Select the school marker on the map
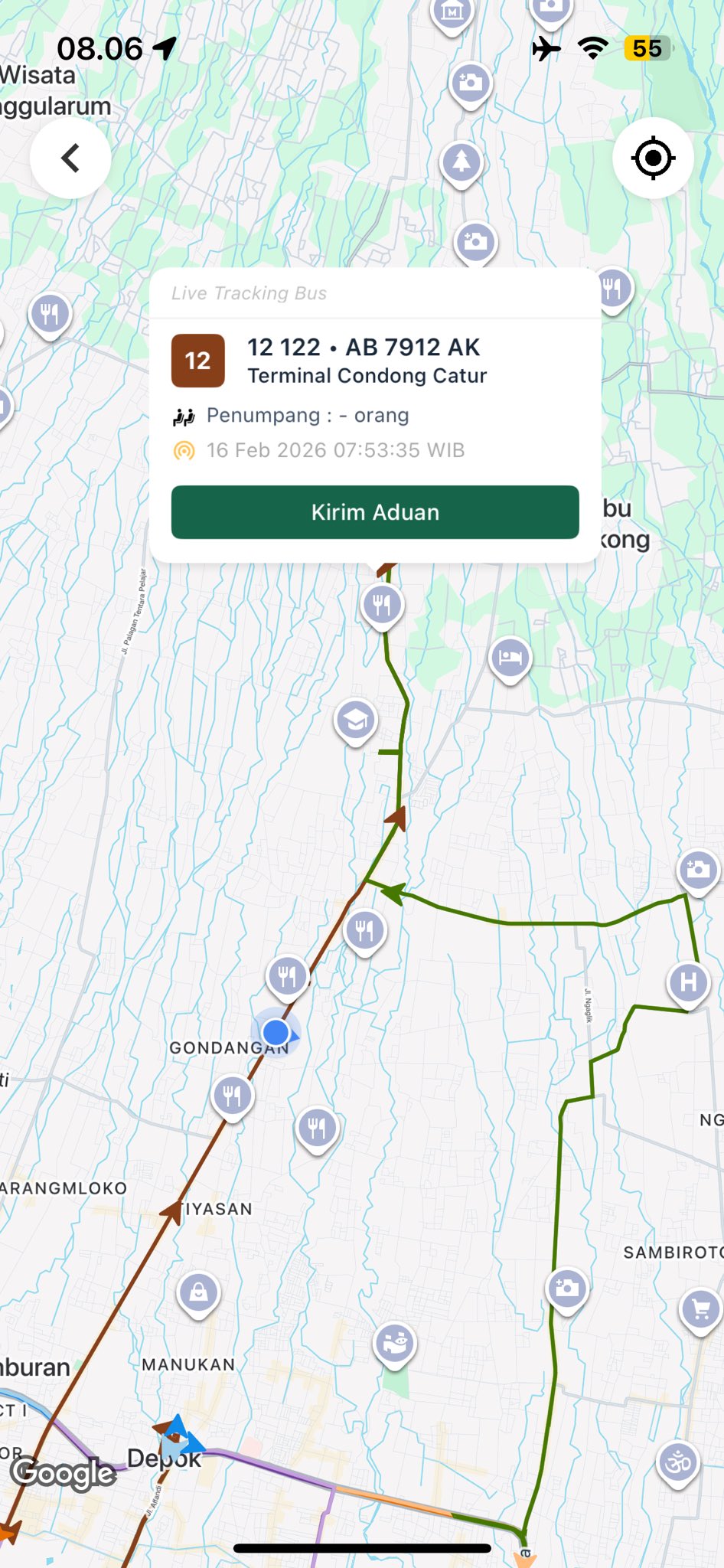The height and width of the screenshot is (1568, 724). coord(356,720)
